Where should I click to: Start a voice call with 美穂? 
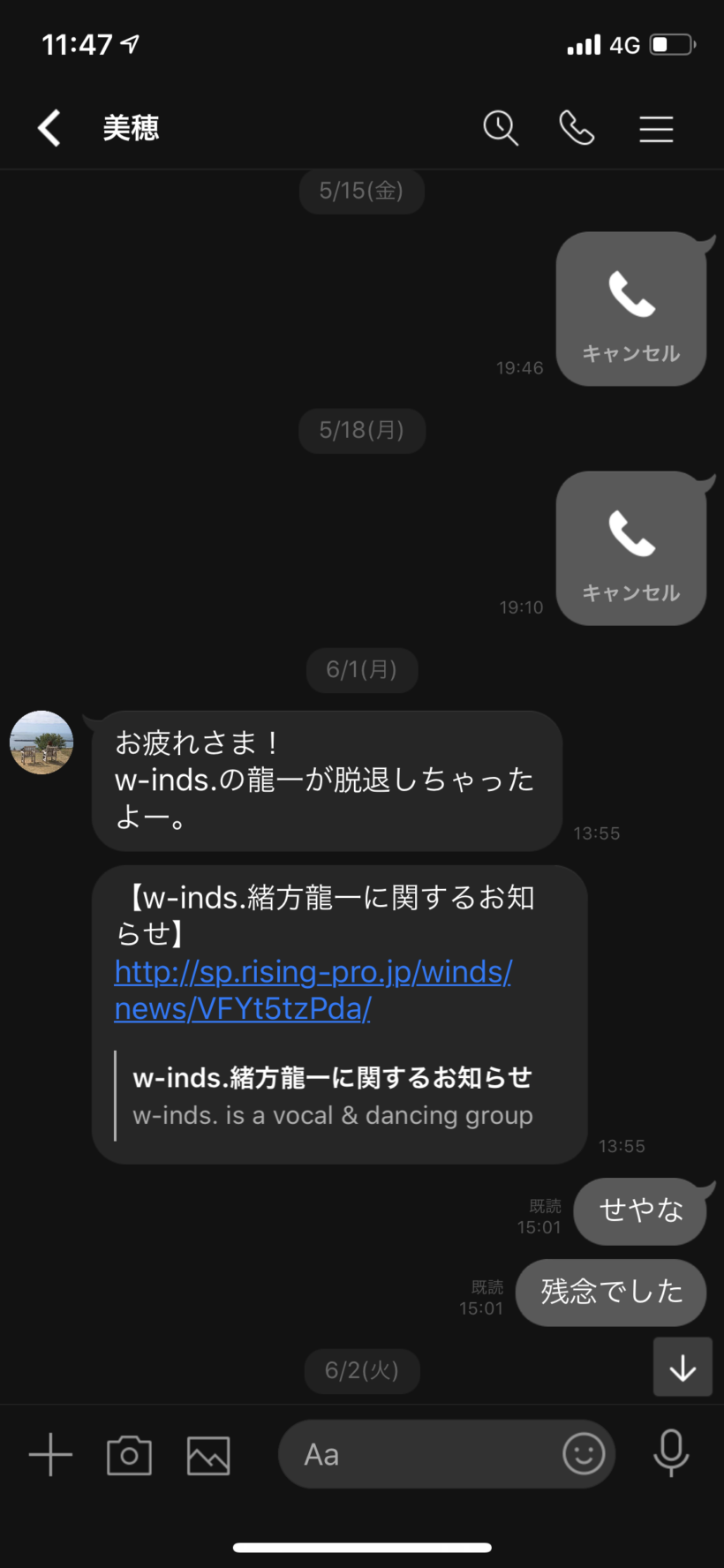coord(577,128)
